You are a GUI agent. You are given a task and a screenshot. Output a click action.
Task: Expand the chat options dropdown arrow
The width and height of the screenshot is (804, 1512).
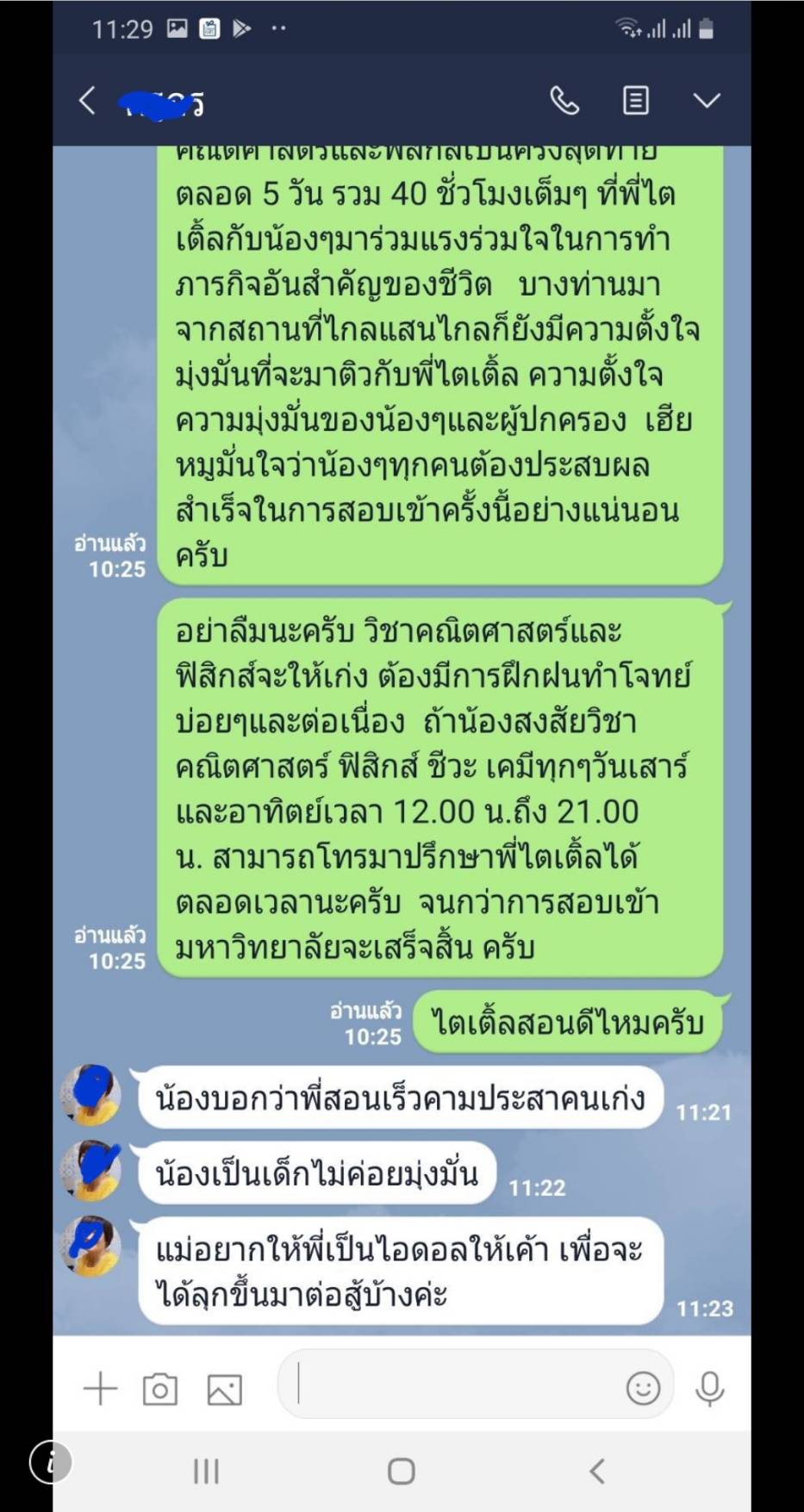(707, 101)
